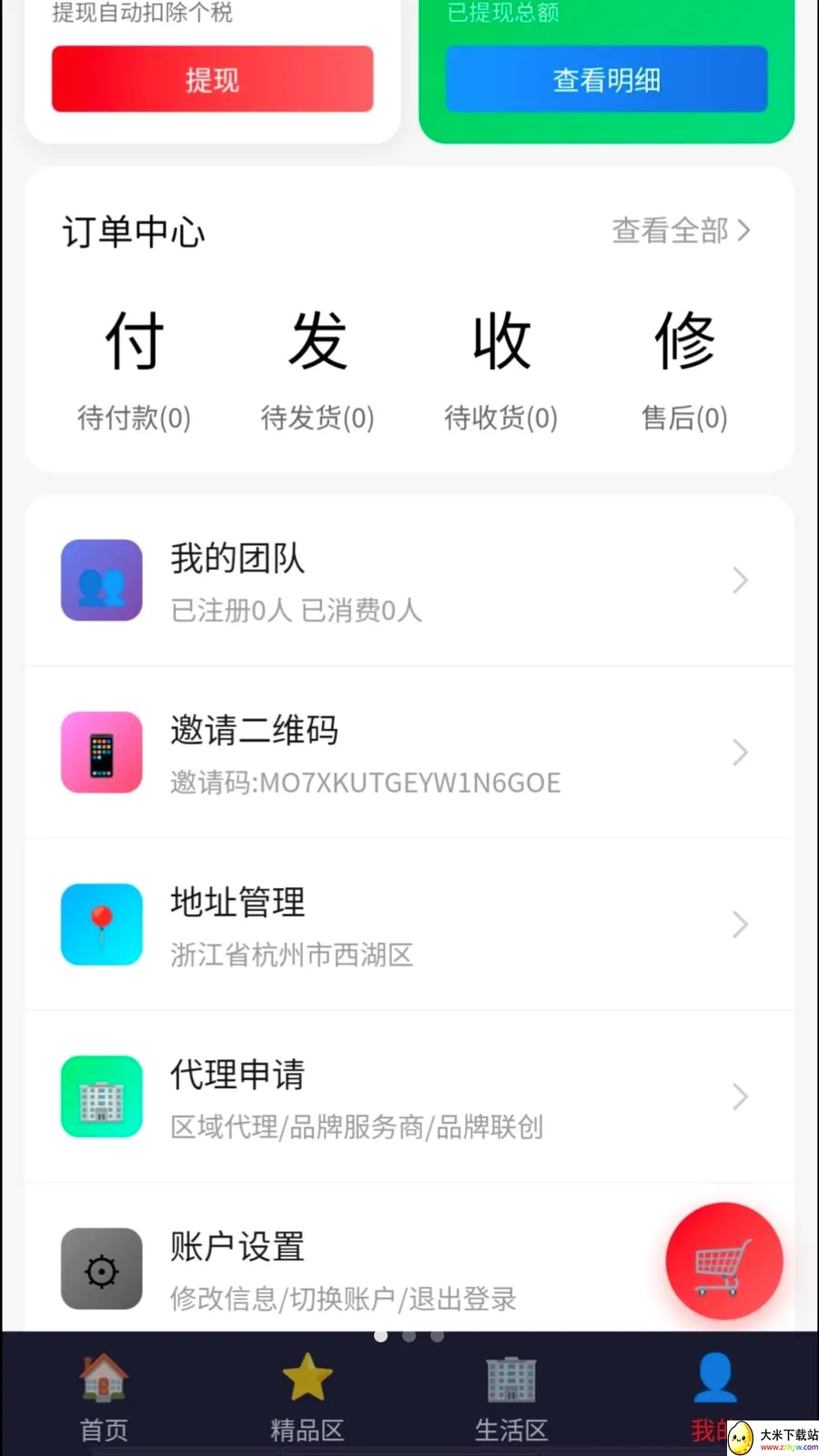Image resolution: width=819 pixels, height=1456 pixels.
Task: Tap the red floating shopping cart button
Action: pyautogui.click(x=723, y=1261)
